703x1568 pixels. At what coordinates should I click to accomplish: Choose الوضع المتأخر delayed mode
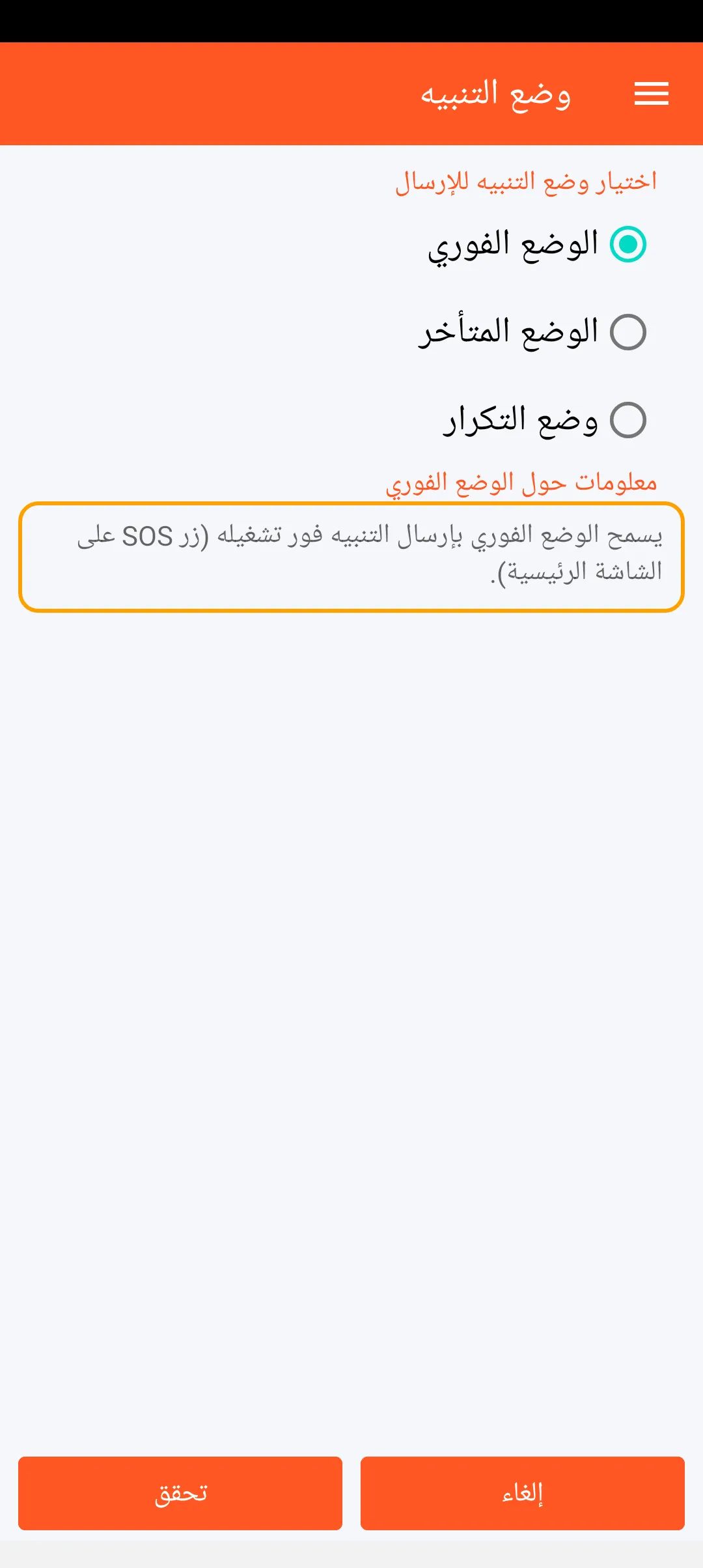click(627, 332)
